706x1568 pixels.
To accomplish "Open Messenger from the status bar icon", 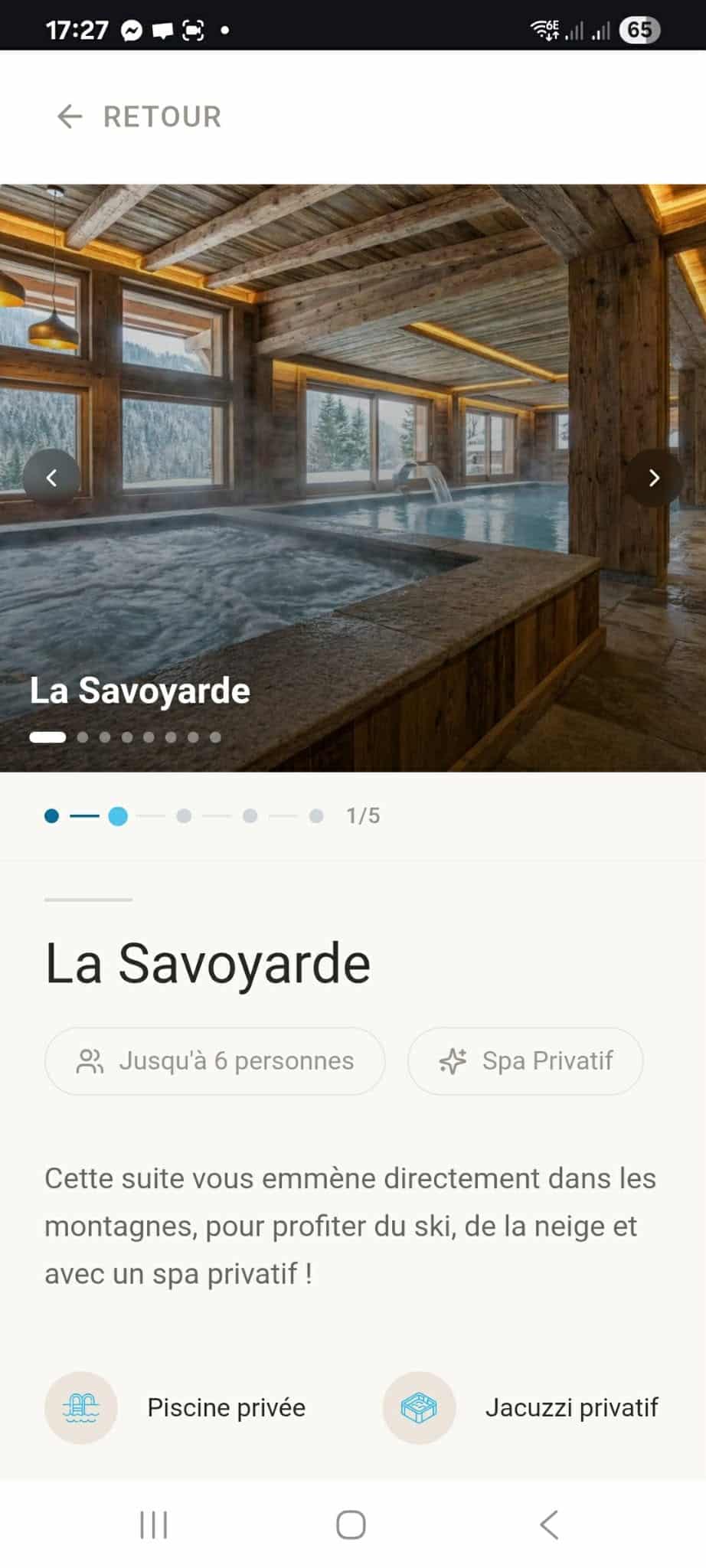I will point(131,31).
